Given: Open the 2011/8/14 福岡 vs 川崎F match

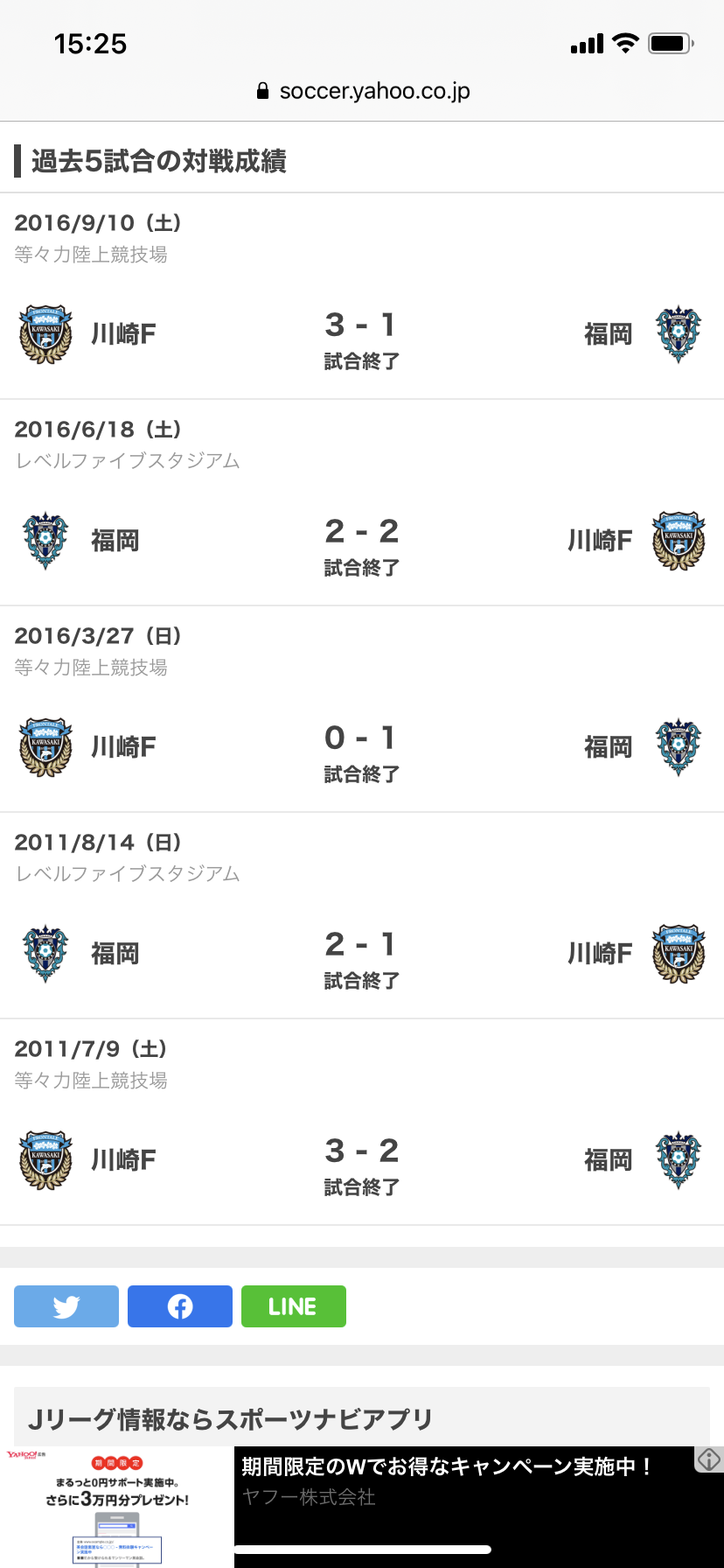Looking at the screenshot, I should pyautogui.click(x=362, y=955).
